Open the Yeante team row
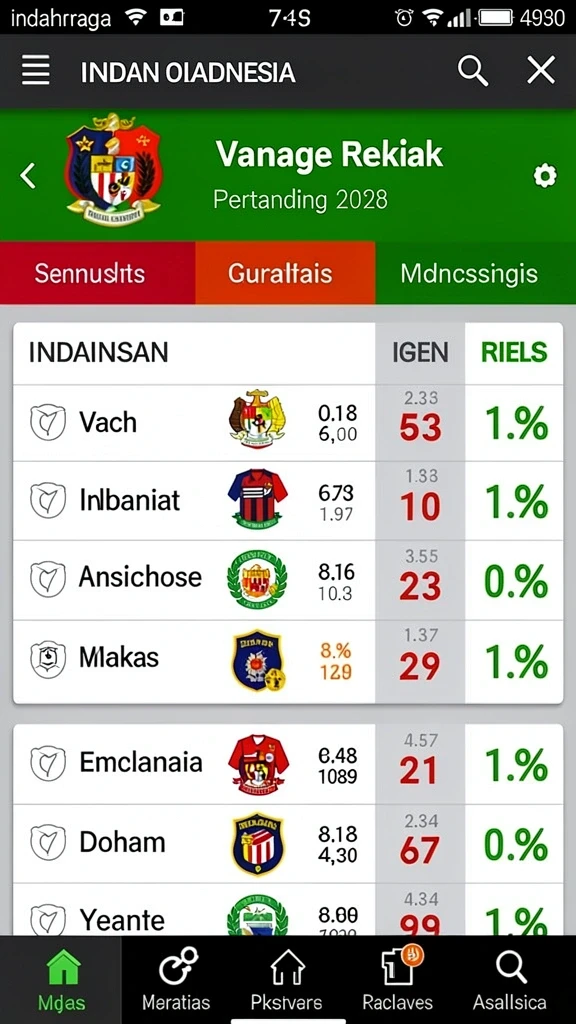Screen dimensions: 576x1024 (288, 910)
